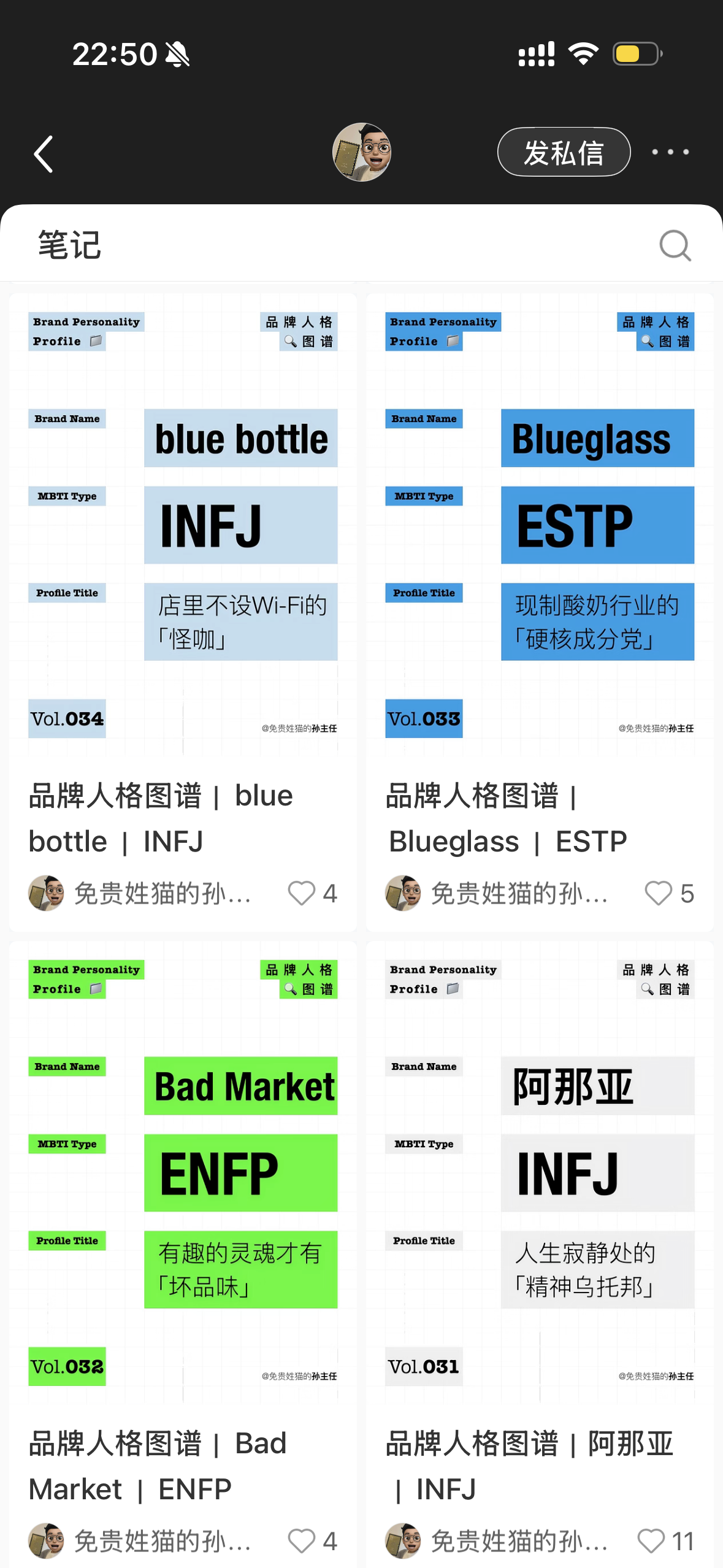Like the 阿那亚 INFJ note
Image resolution: width=723 pixels, height=1568 pixels.
(651, 1540)
